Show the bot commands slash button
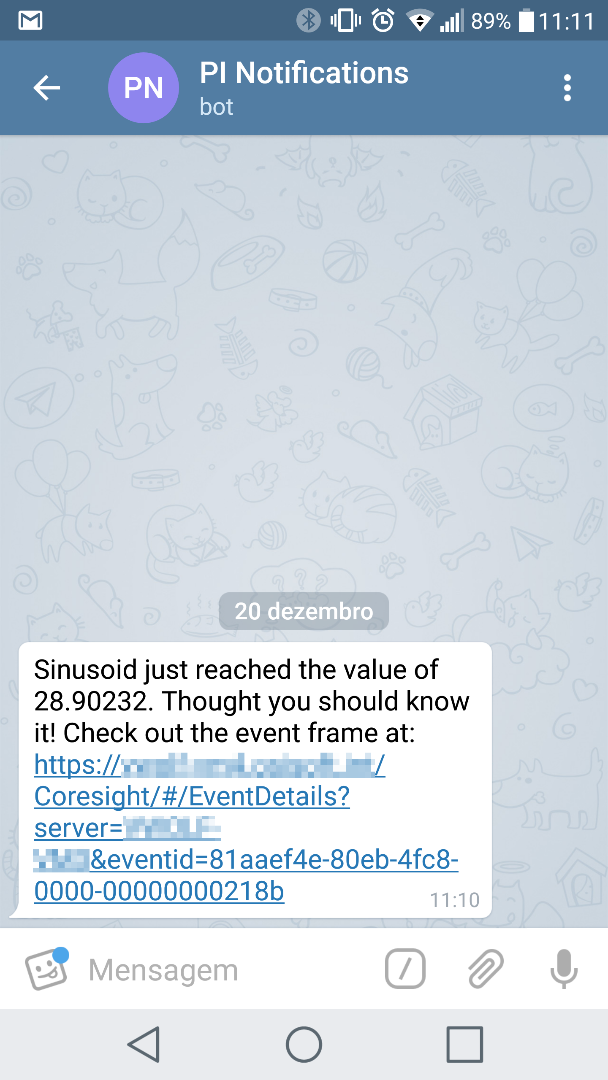608x1080 pixels. [x=405, y=969]
